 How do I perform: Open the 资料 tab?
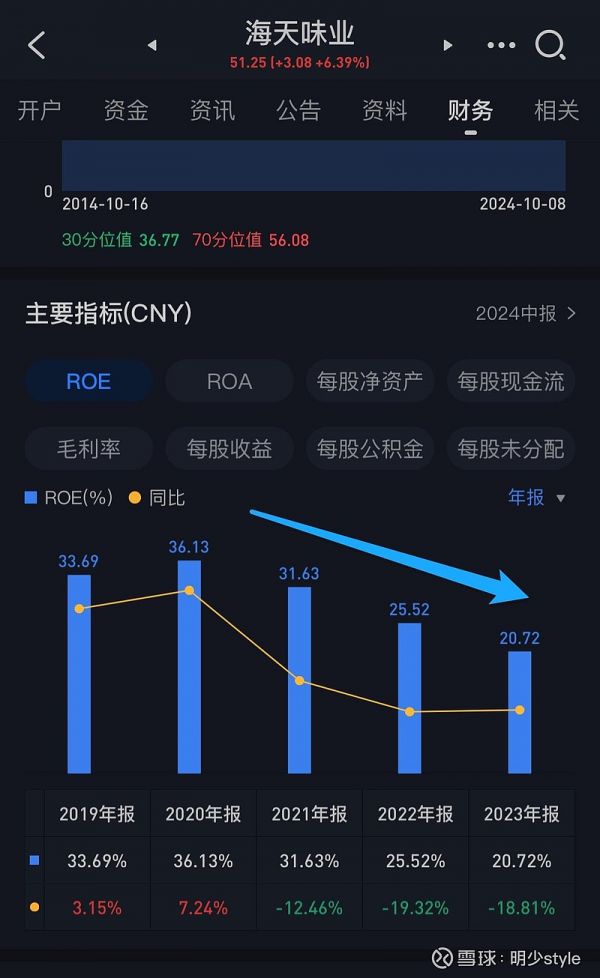384,111
